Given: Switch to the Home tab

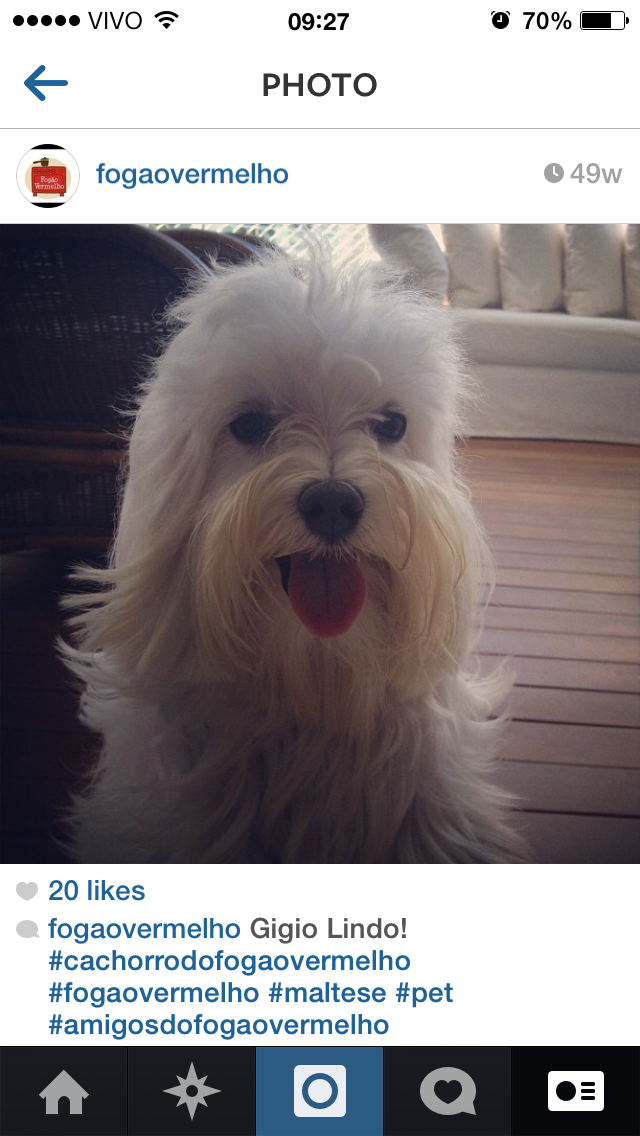Looking at the screenshot, I should [64, 1091].
